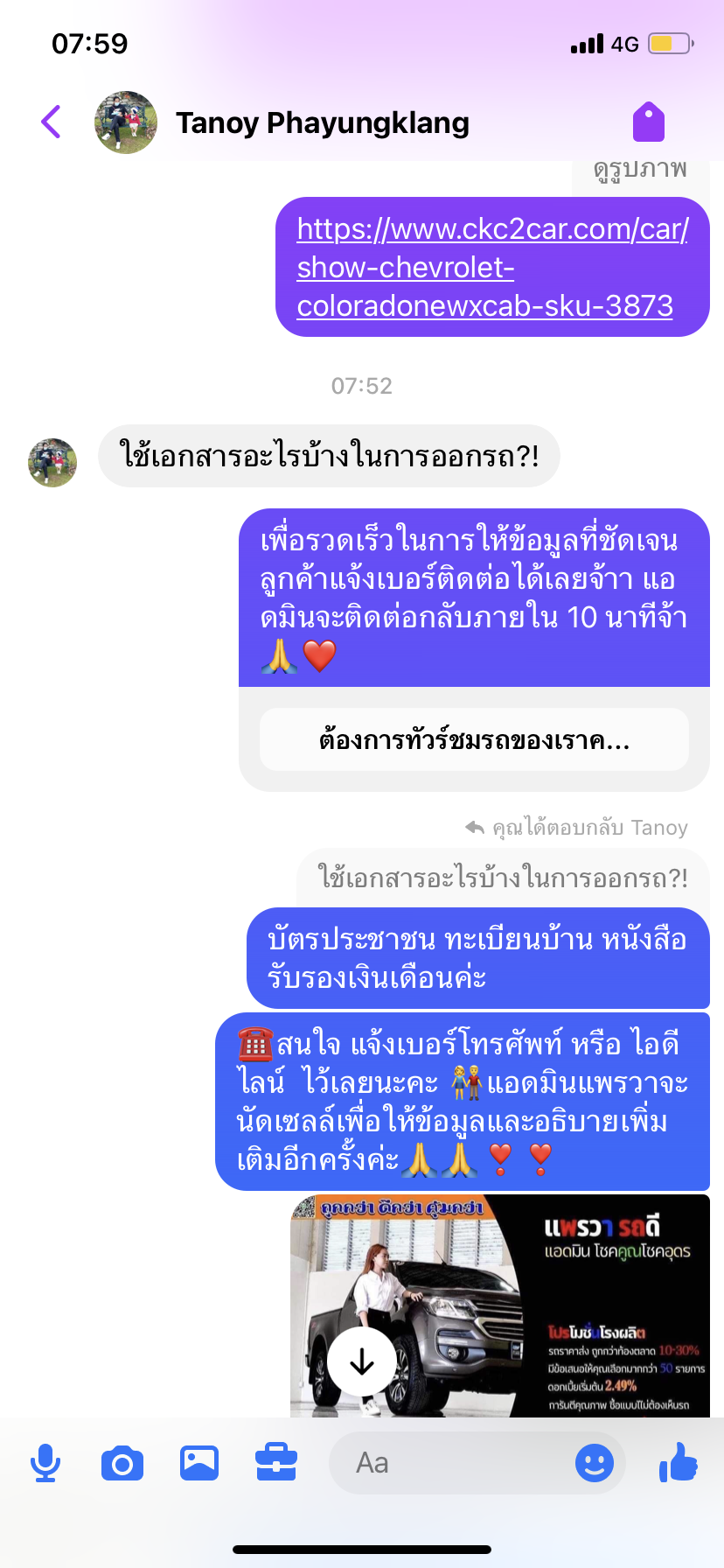The width and height of the screenshot is (724, 1568).
Task: Open the emoji picker smiley
Action: 595,1463
